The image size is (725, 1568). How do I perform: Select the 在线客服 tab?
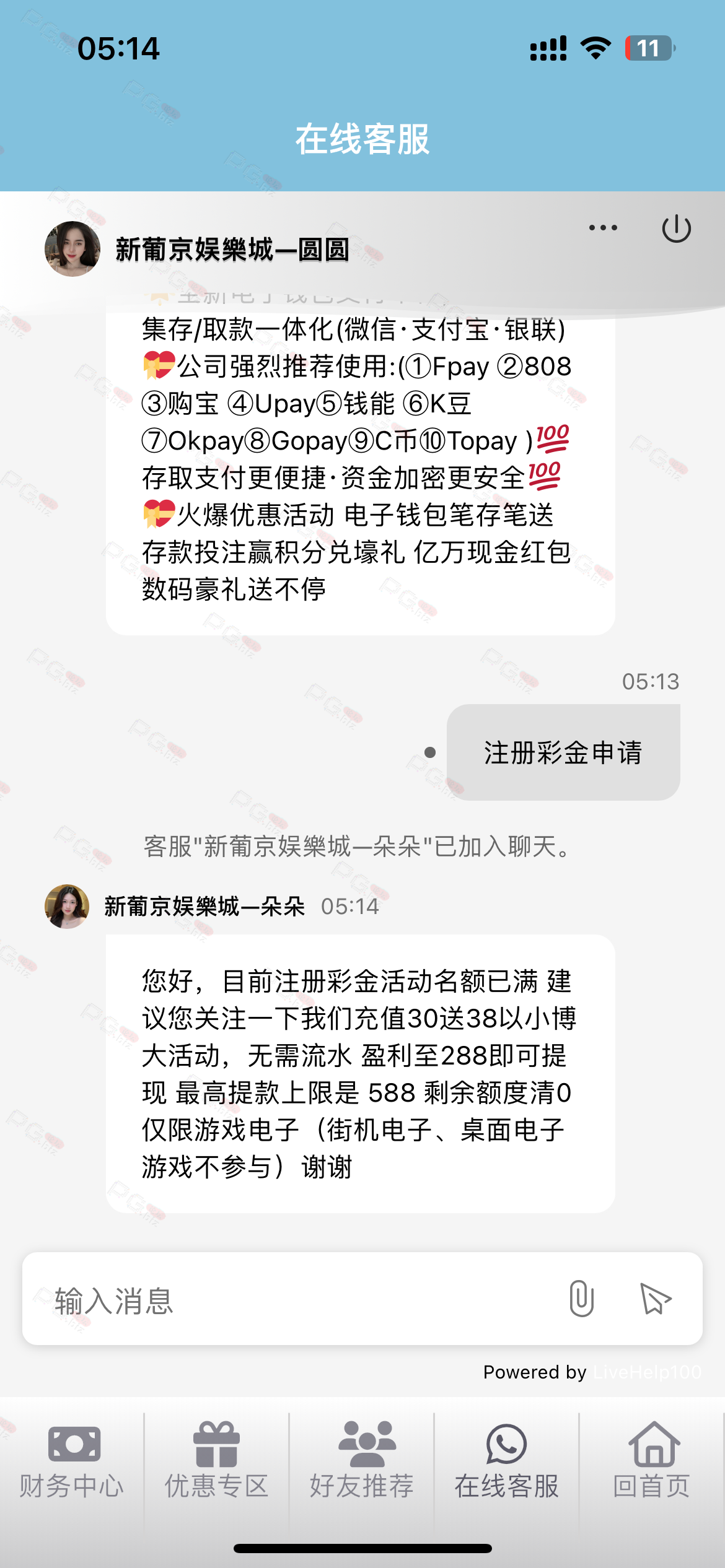[x=507, y=1461]
